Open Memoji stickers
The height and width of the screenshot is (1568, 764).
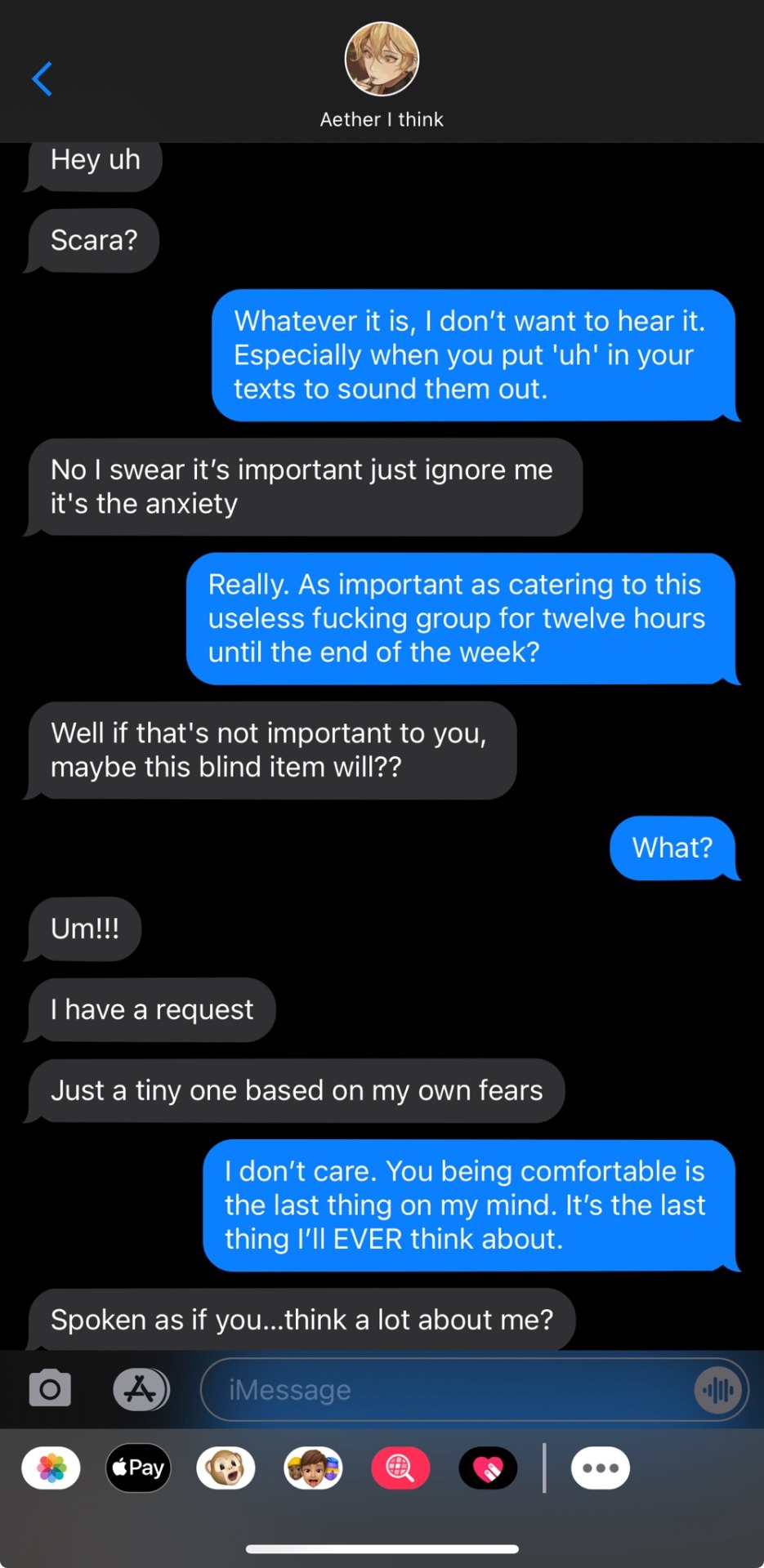click(x=313, y=1468)
